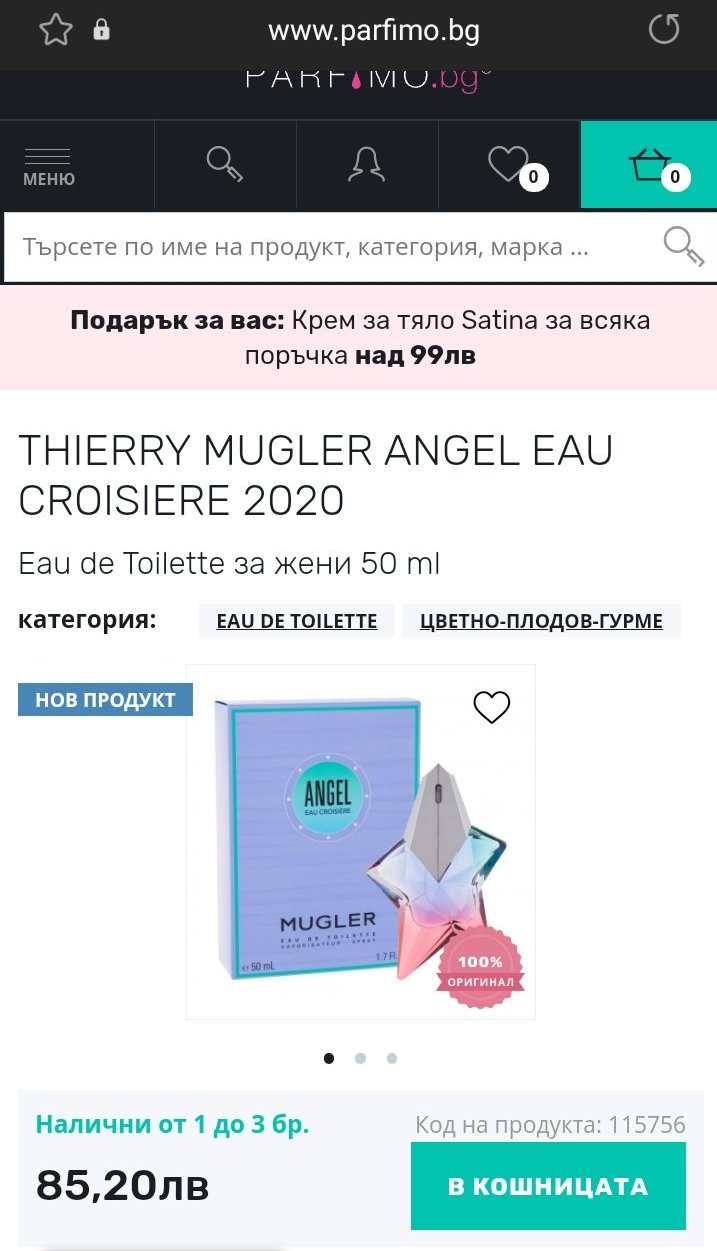Open the user account icon
The width and height of the screenshot is (717, 1251).
367,164
